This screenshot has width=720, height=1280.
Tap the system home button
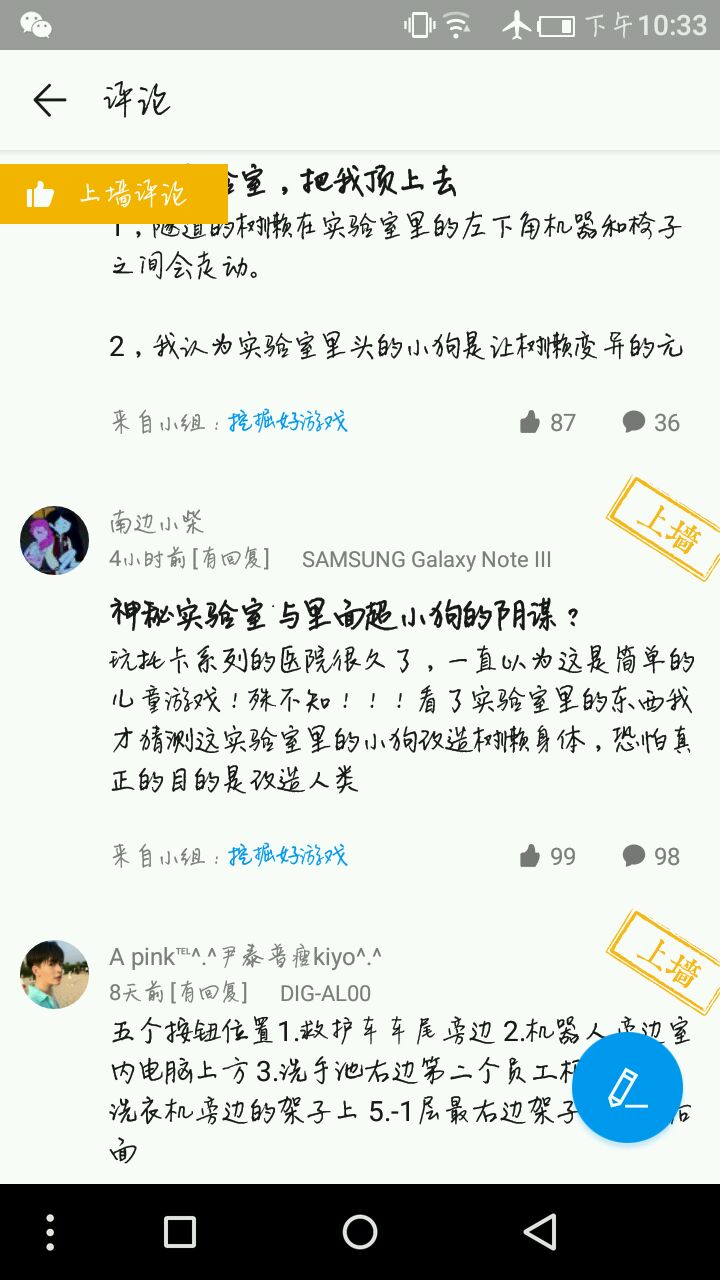pyautogui.click(x=360, y=1232)
